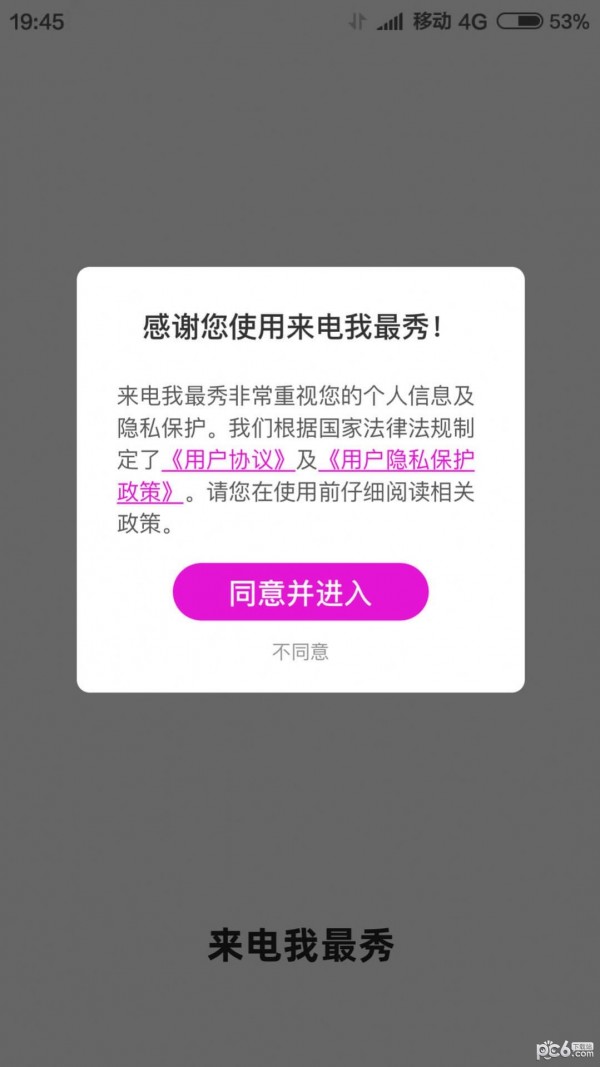Open the 《用户隐私保护政策》 link
Screen dimensions: 600x1067
(x=396, y=460)
